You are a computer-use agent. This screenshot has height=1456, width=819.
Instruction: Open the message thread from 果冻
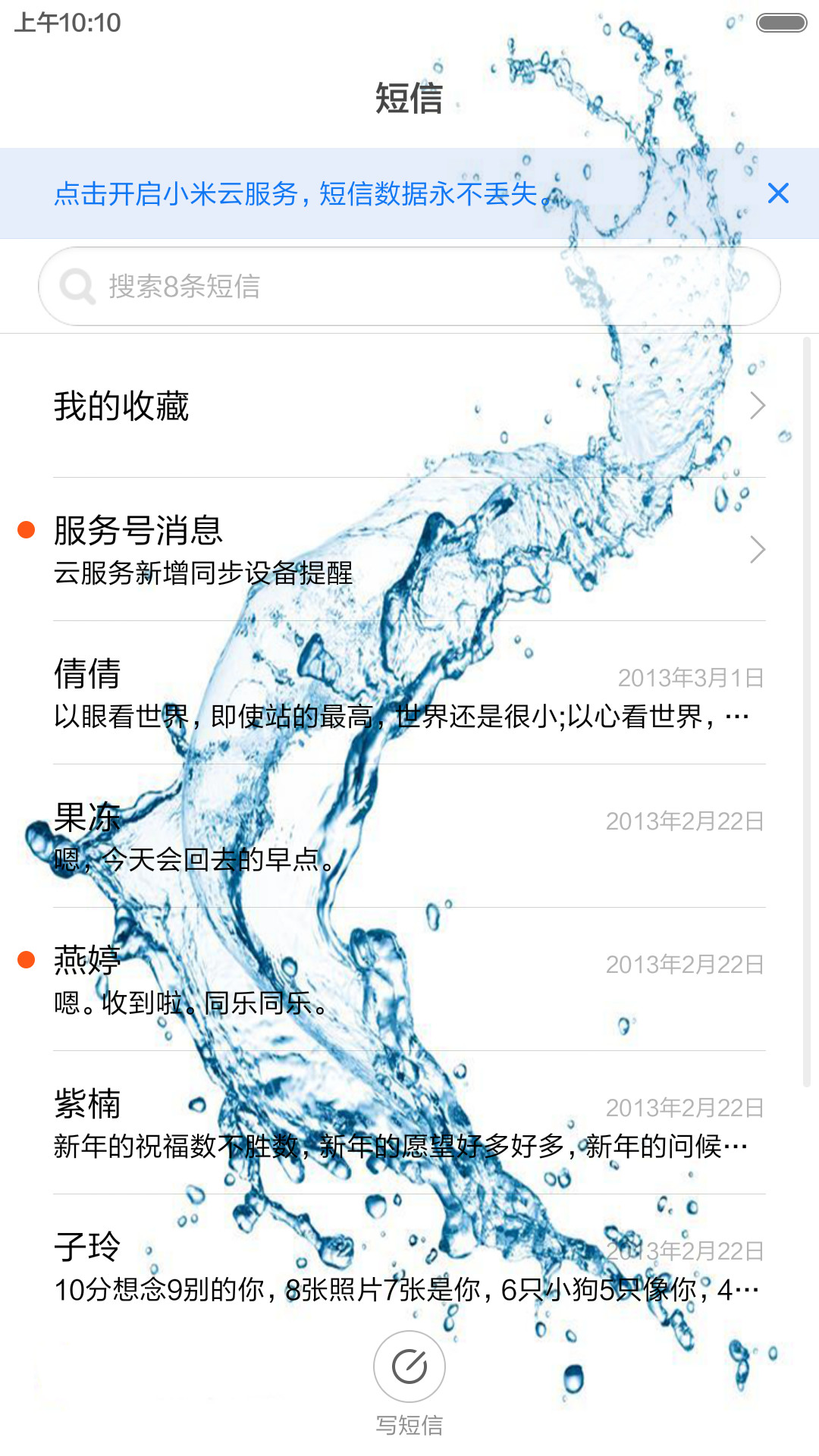click(x=409, y=836)
